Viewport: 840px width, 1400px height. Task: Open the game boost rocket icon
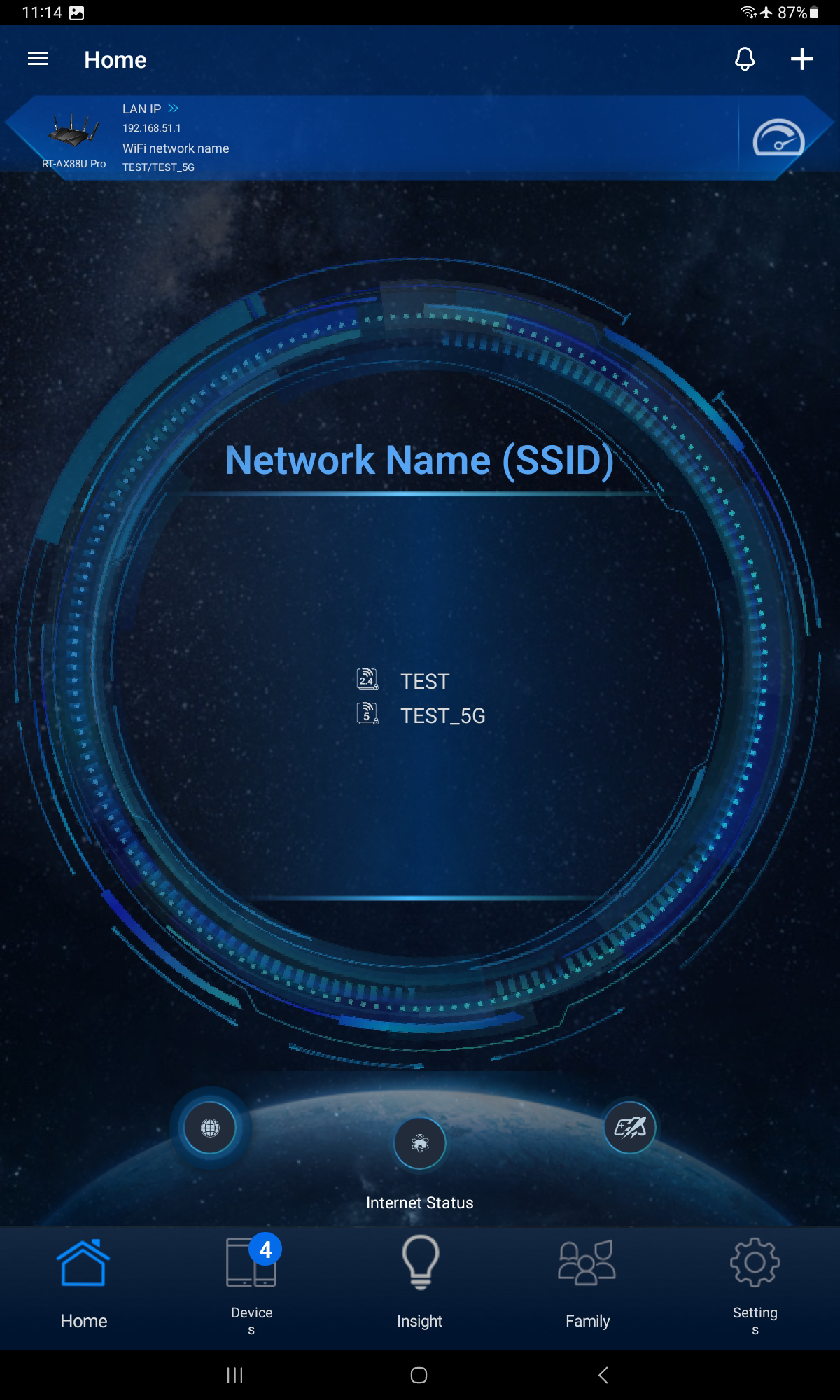pyautogui.click(x=630, y=1127)
